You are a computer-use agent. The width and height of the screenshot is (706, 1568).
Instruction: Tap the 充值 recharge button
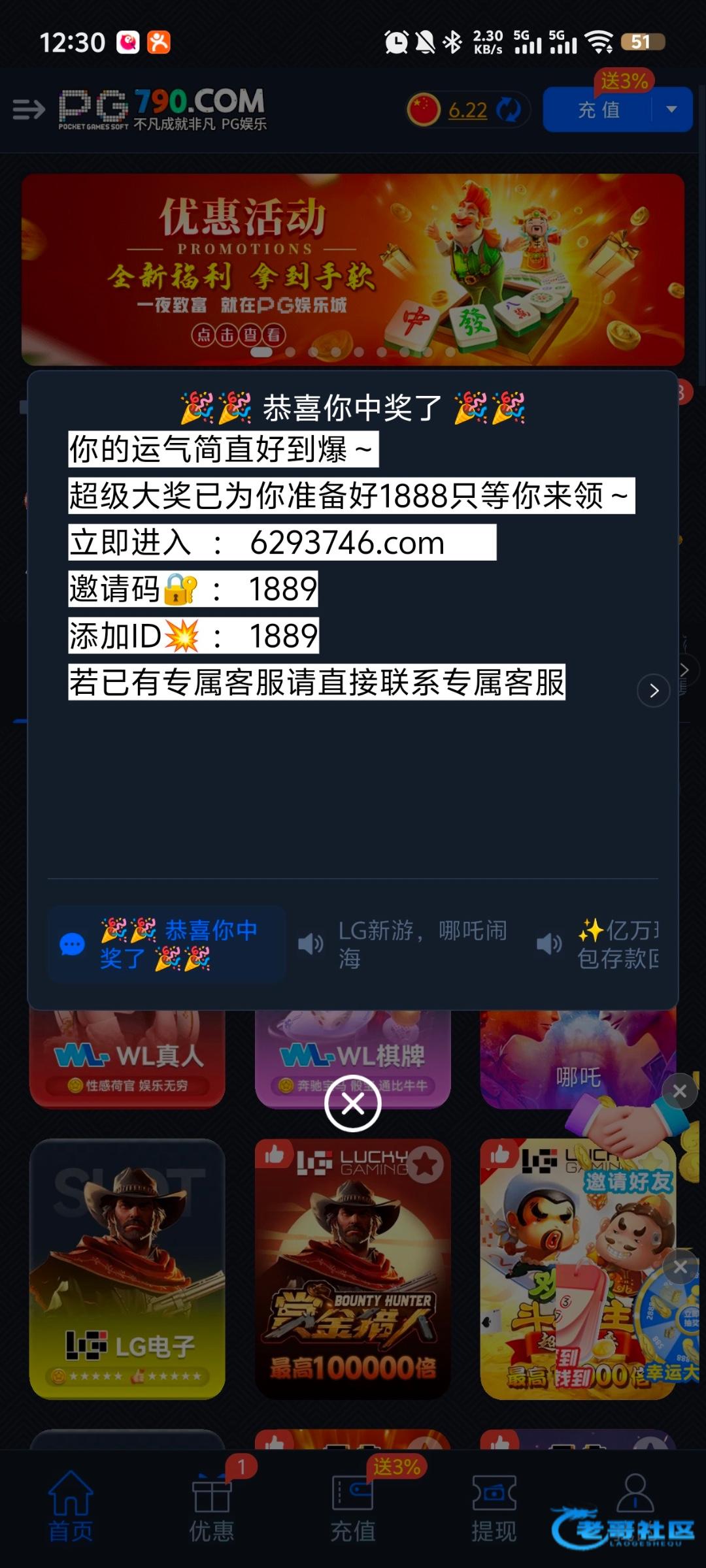click(x=597, y=110)
